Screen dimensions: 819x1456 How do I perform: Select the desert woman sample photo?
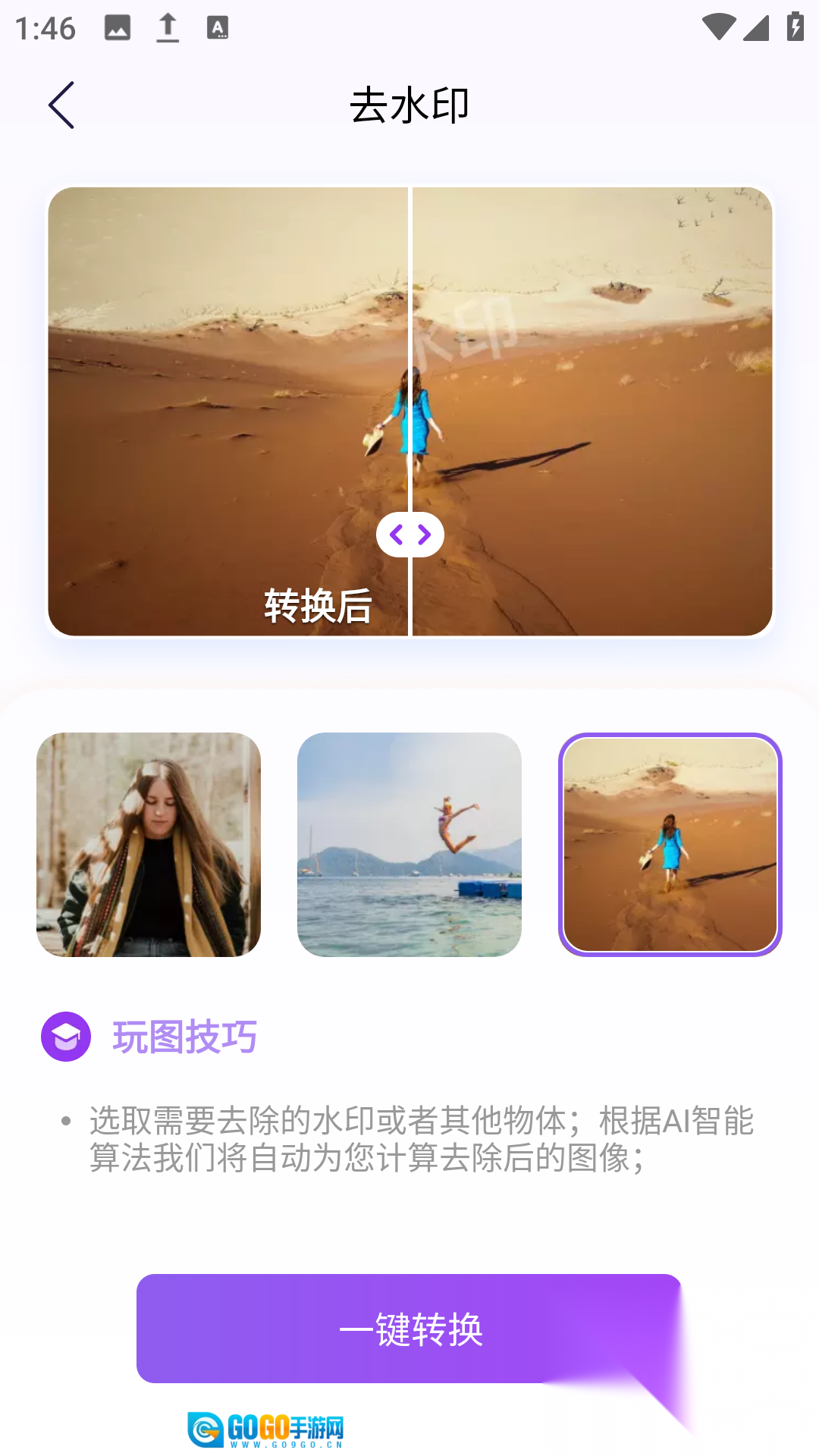[x=670, y=844]
